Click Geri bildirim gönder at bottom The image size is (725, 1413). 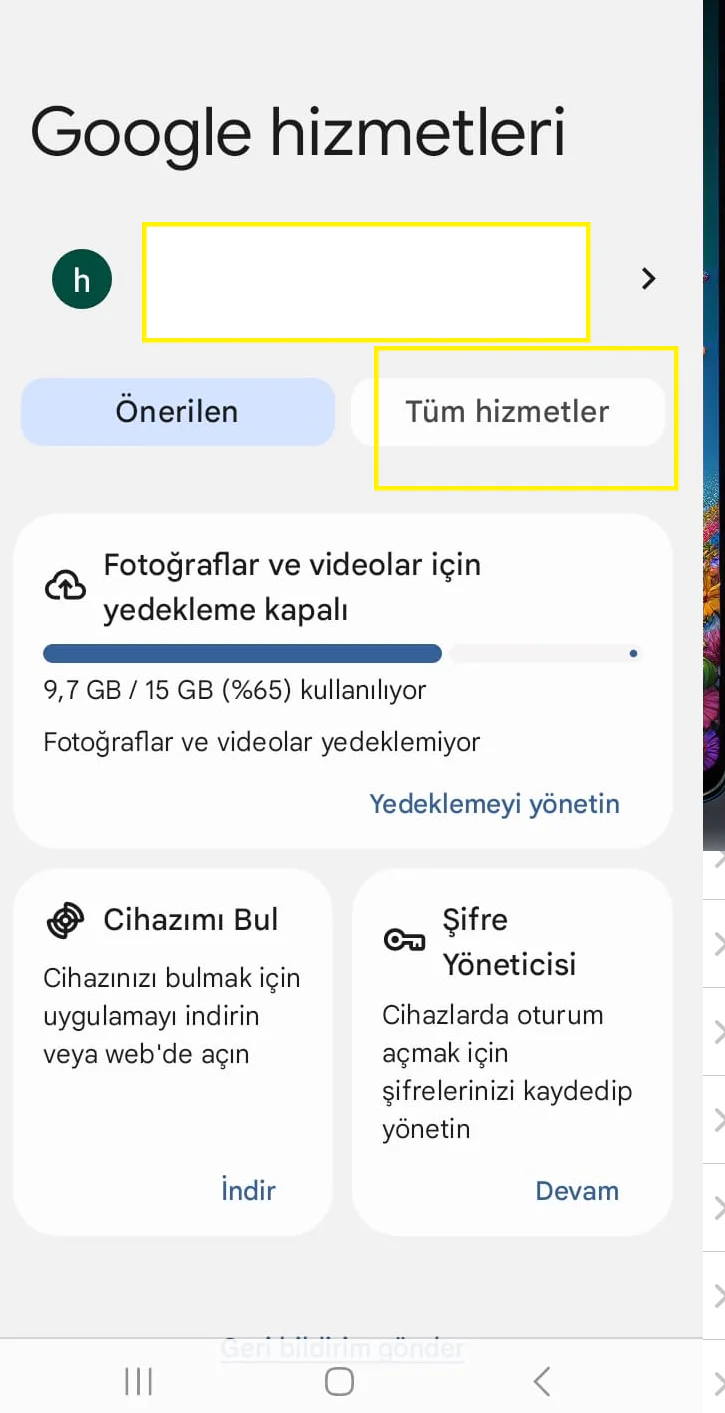point(341,1347)
